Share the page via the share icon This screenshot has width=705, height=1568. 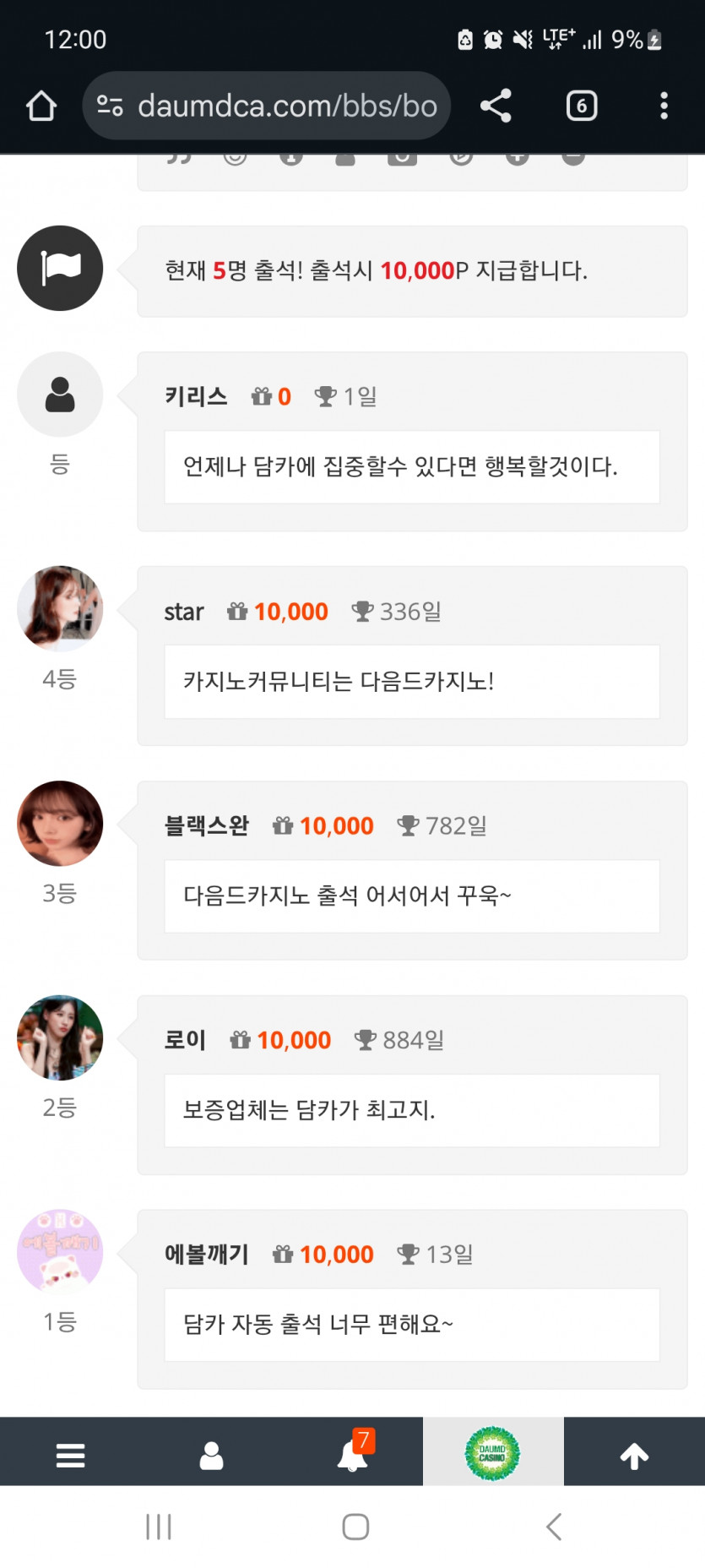point(496,106)
